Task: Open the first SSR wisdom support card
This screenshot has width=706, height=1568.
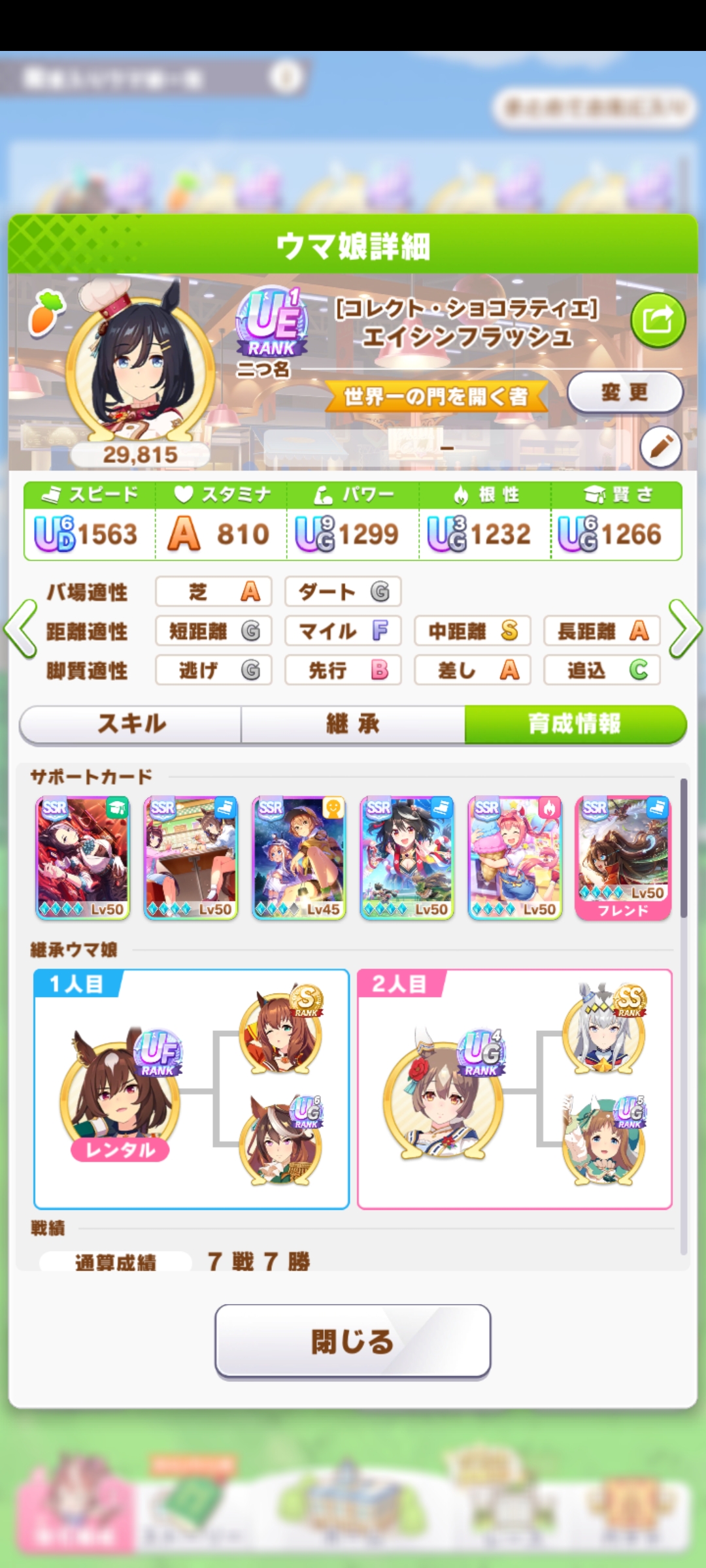Action: pyautogui.click(x=83, y=858)
